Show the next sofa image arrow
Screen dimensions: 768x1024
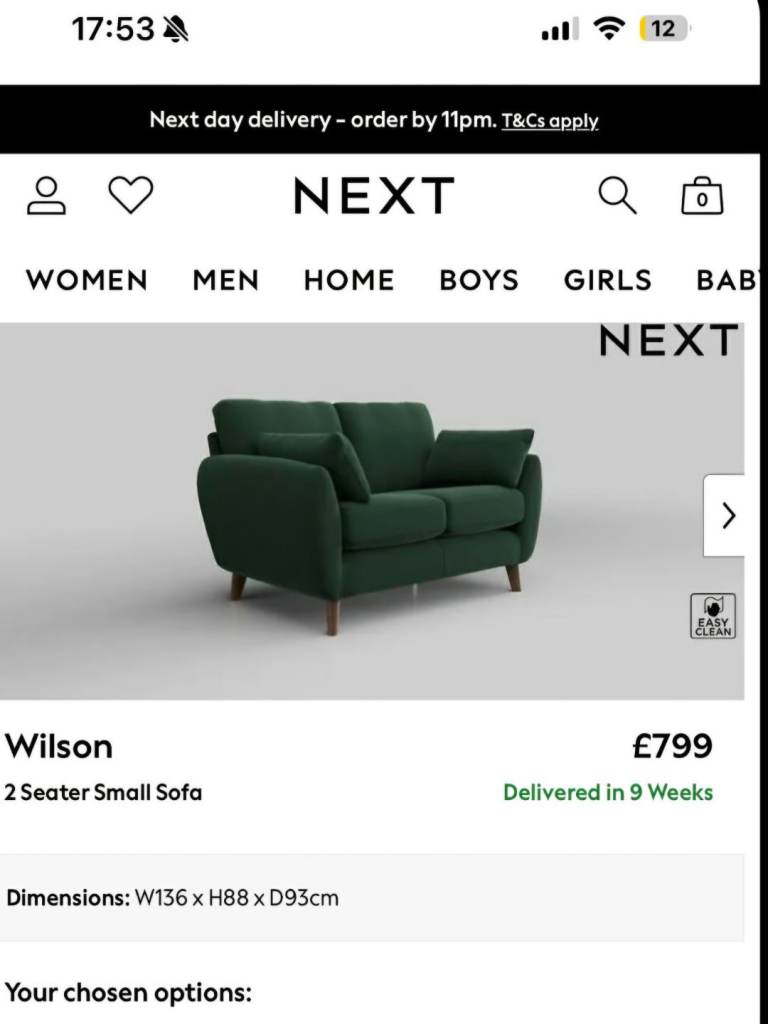pyautogui.click(x=727, y=515)
